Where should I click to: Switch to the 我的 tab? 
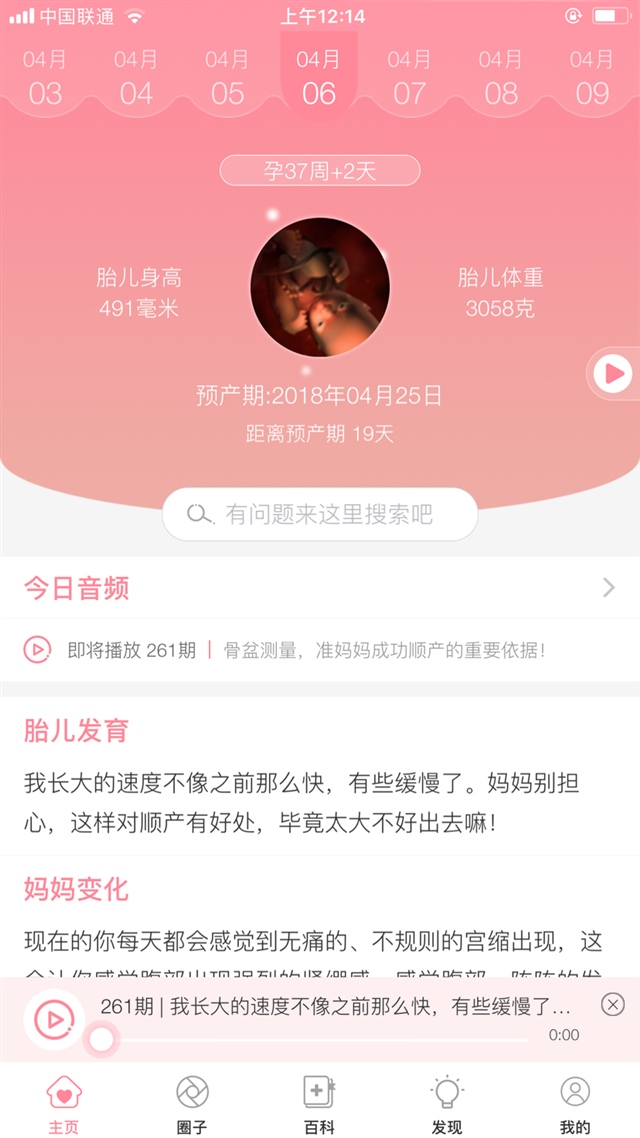coord(575,1104)
